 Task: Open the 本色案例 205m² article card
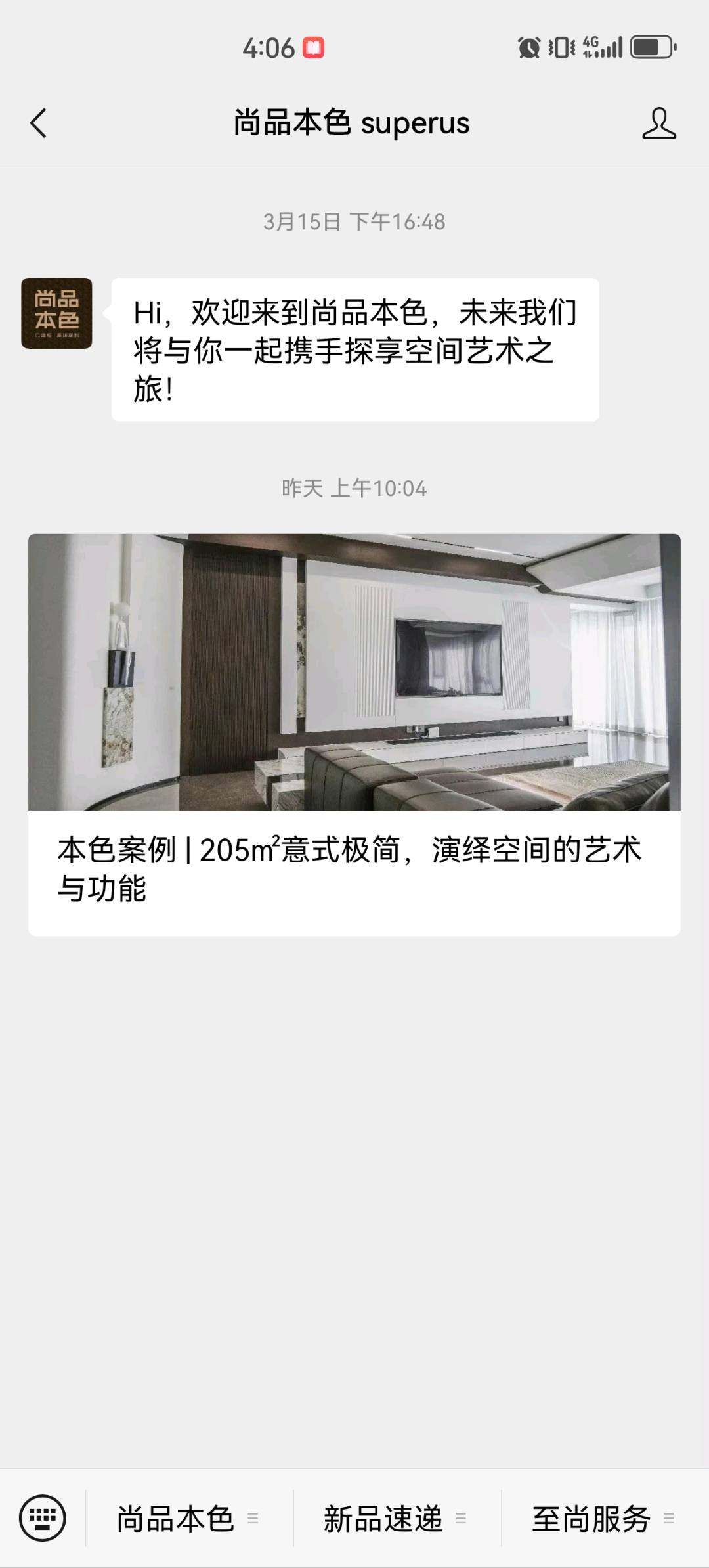tap(354, 735)
